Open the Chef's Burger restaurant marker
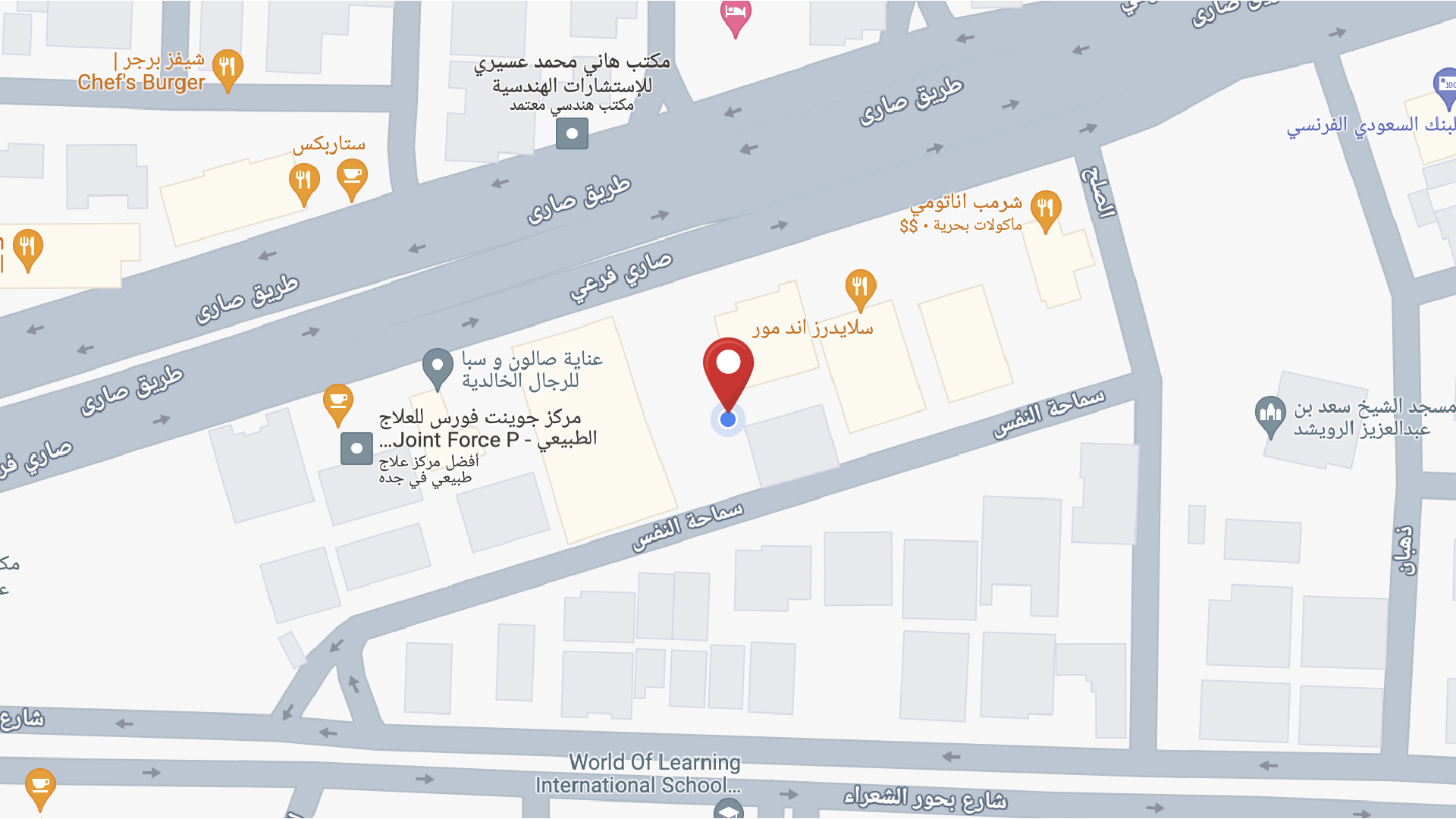 tap(227, 68)
